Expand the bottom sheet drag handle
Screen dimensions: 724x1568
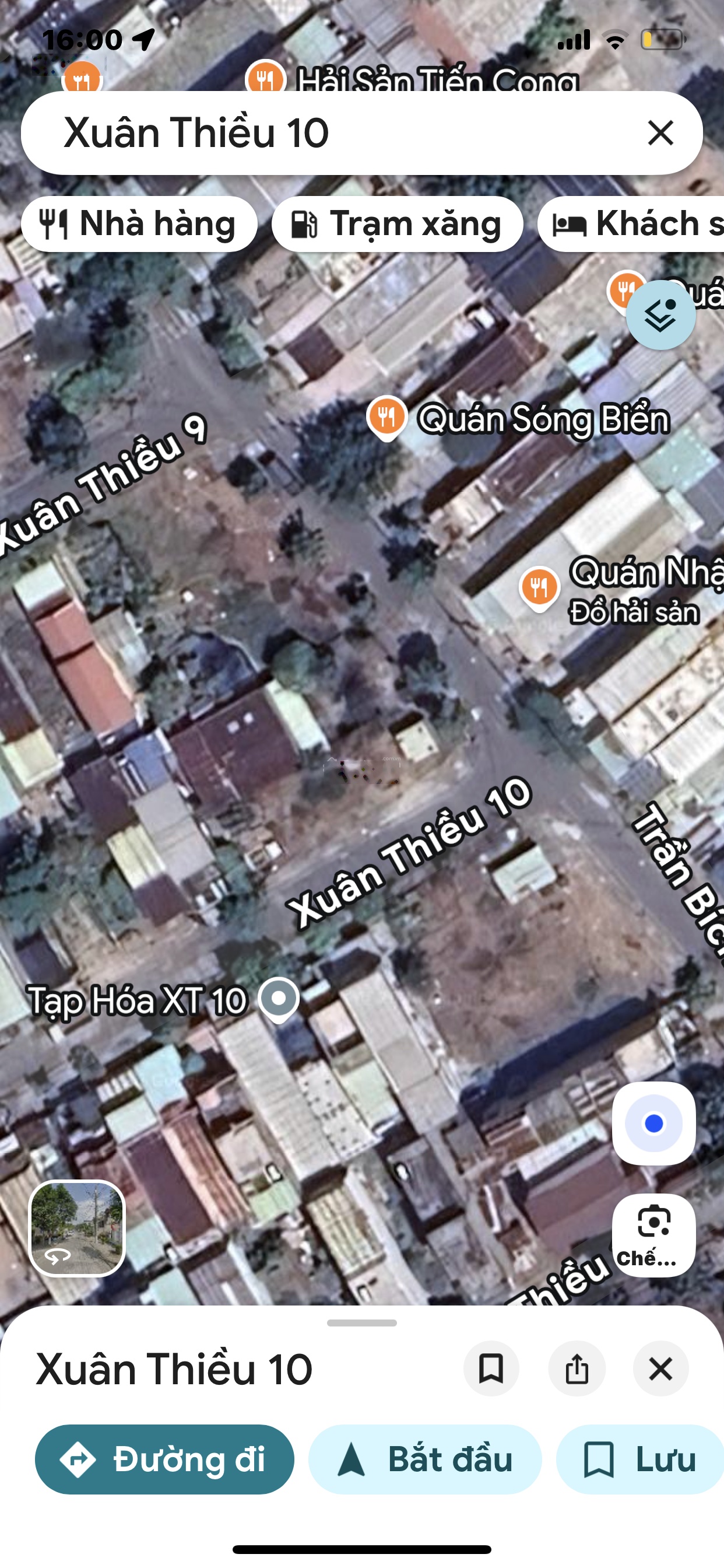click(x=361, y=1322)
